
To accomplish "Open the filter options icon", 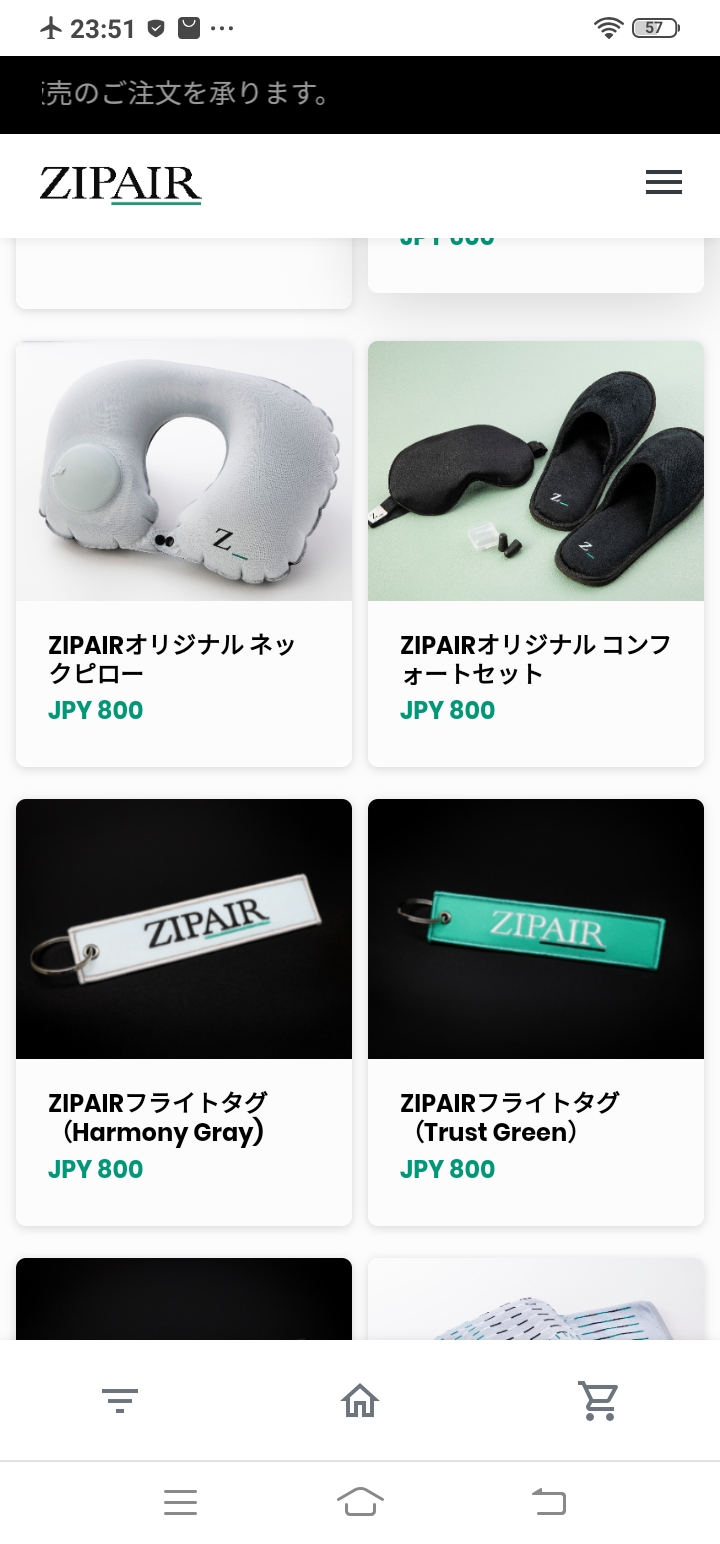I will [x=120, y=1400].
